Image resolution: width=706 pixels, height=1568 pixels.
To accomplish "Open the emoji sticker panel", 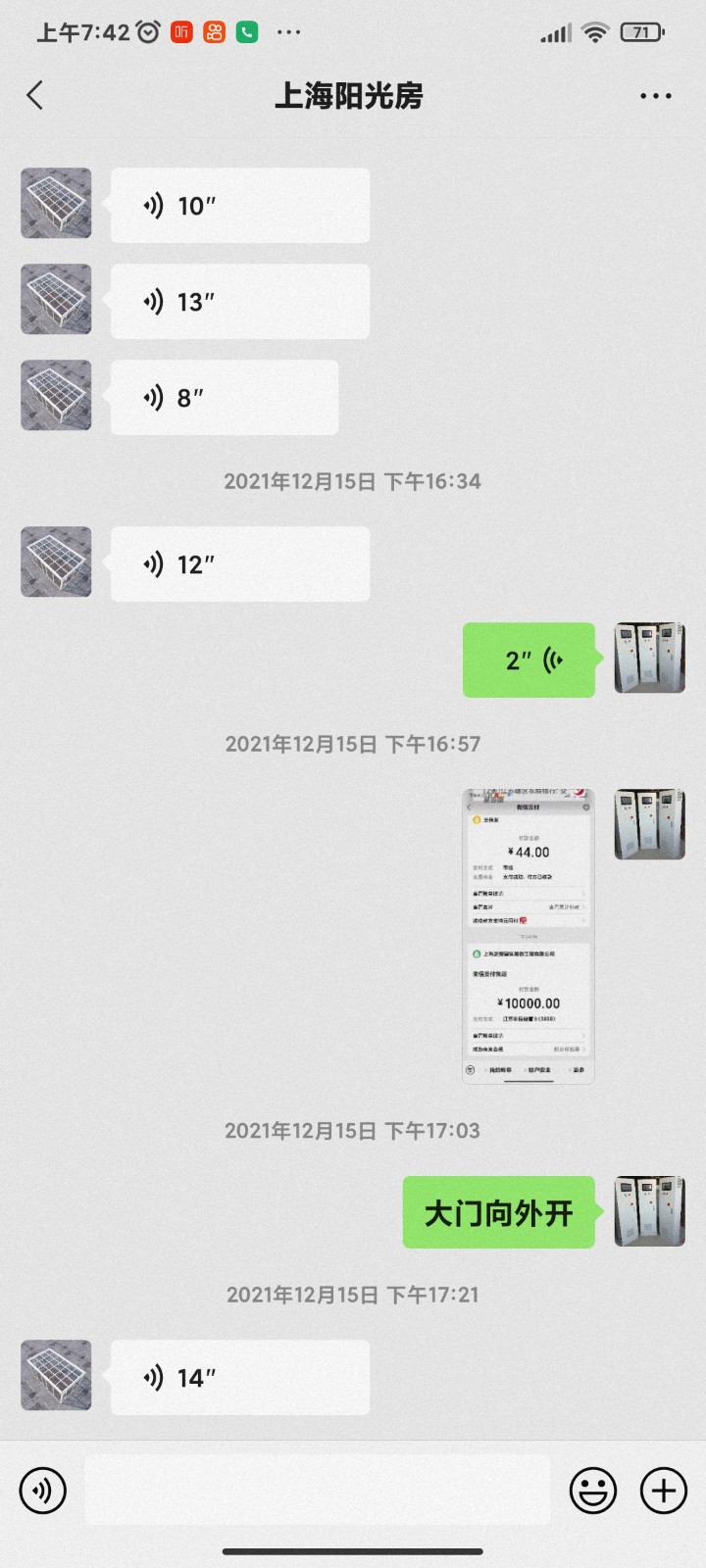I will click(x=593, y=1491).
